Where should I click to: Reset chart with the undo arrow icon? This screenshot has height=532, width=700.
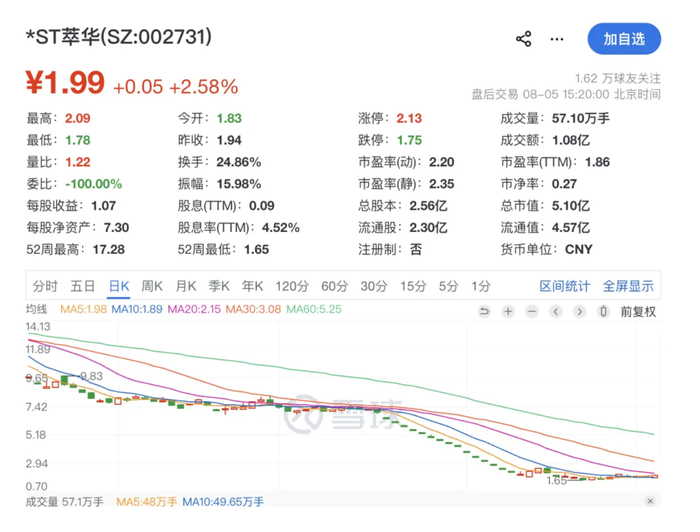484,312
